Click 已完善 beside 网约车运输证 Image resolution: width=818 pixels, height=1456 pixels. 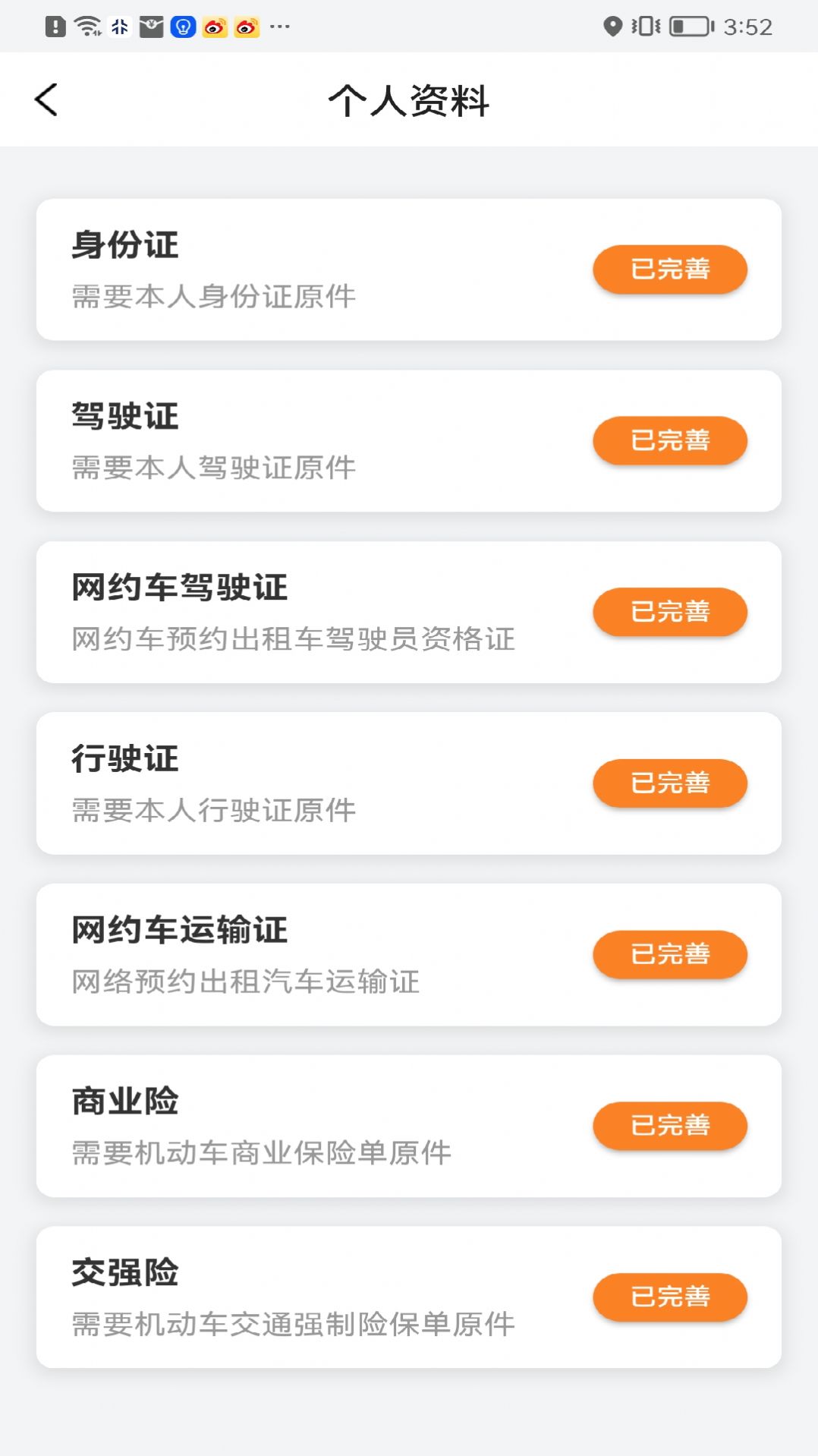670,955
